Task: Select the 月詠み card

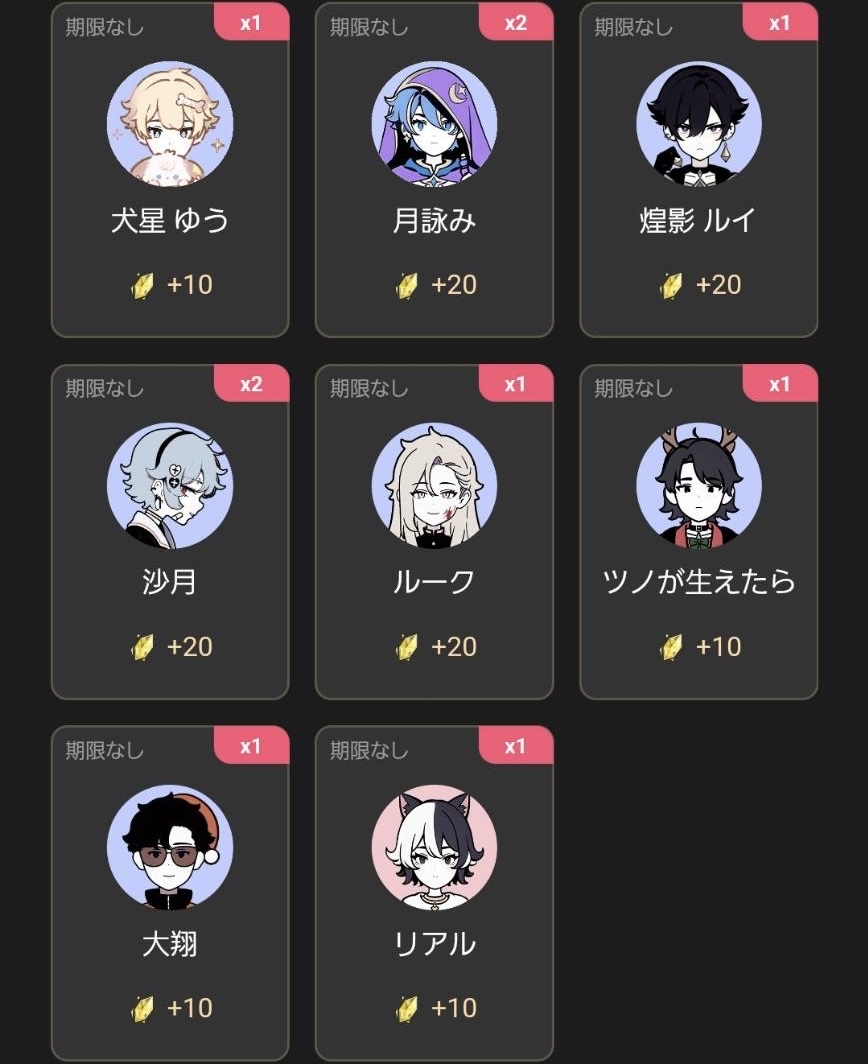Action: [434, 170]
